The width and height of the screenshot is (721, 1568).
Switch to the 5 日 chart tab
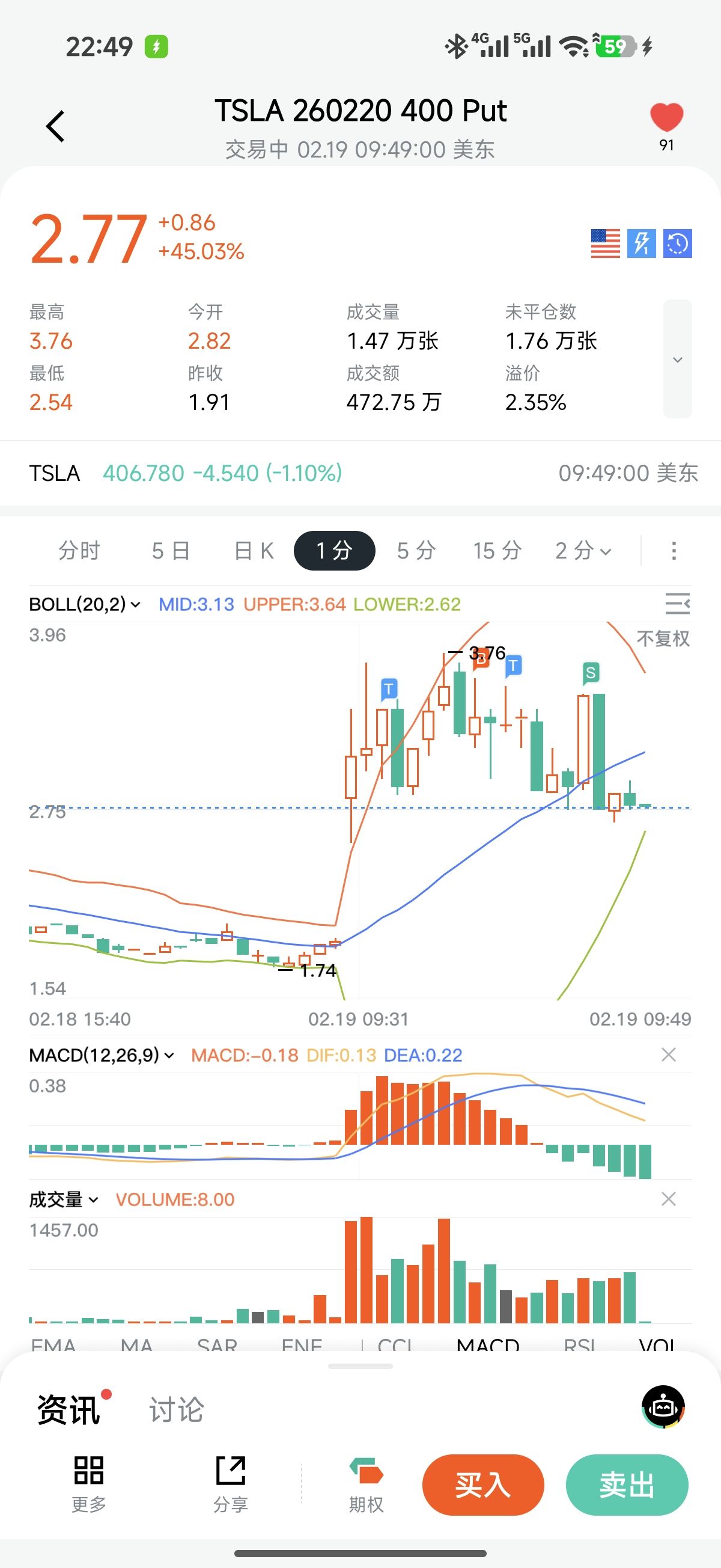(x=171, y=551)
